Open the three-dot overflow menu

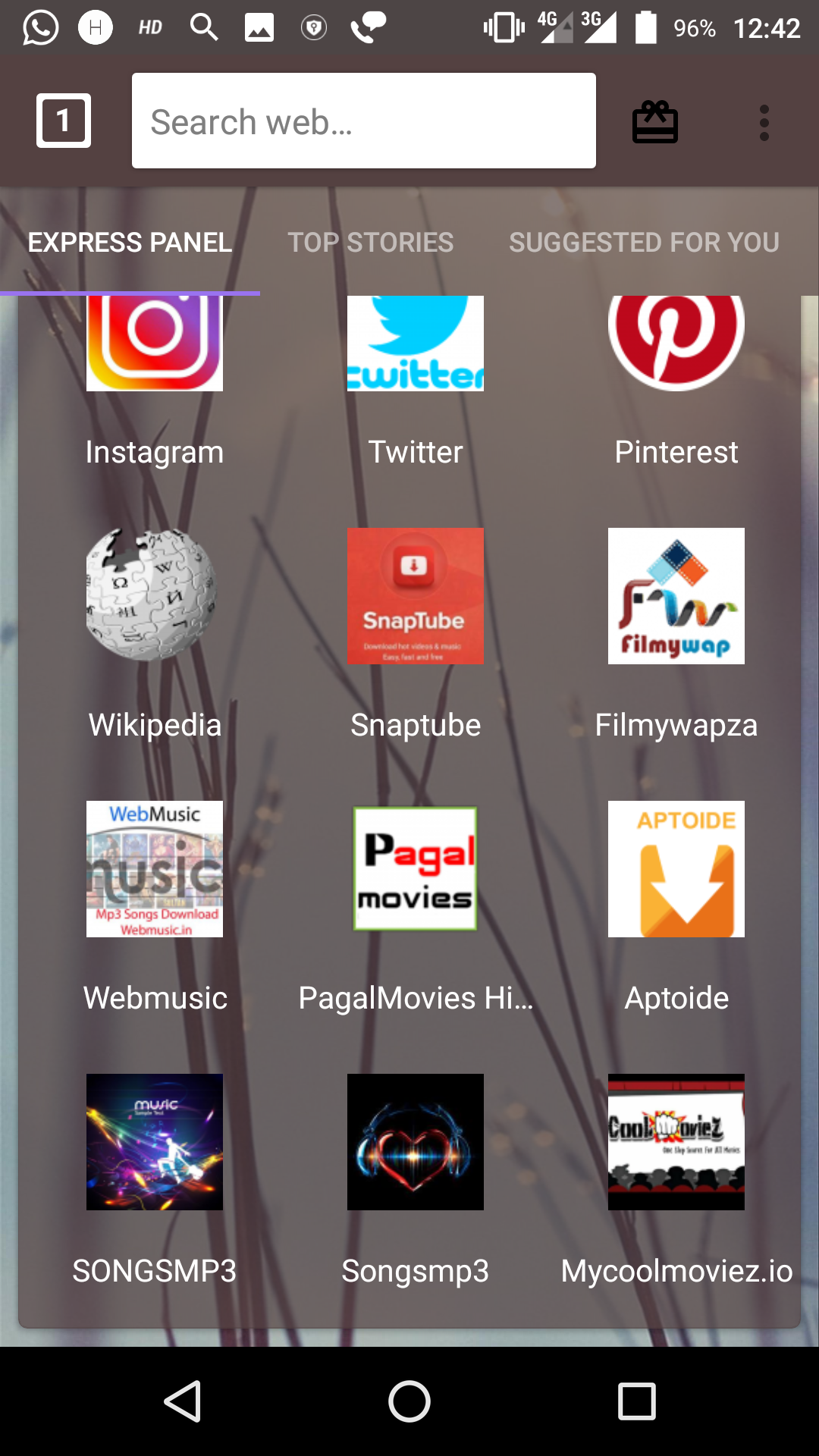coord(764,121)
